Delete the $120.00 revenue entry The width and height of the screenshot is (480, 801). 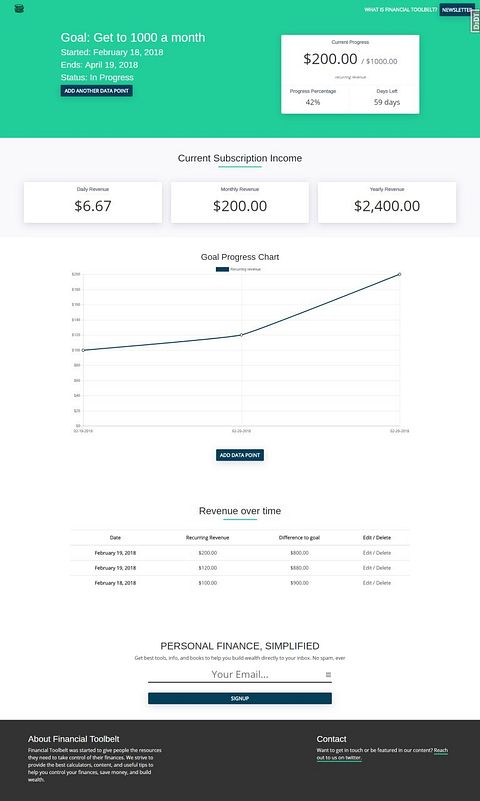pos(383,568)
